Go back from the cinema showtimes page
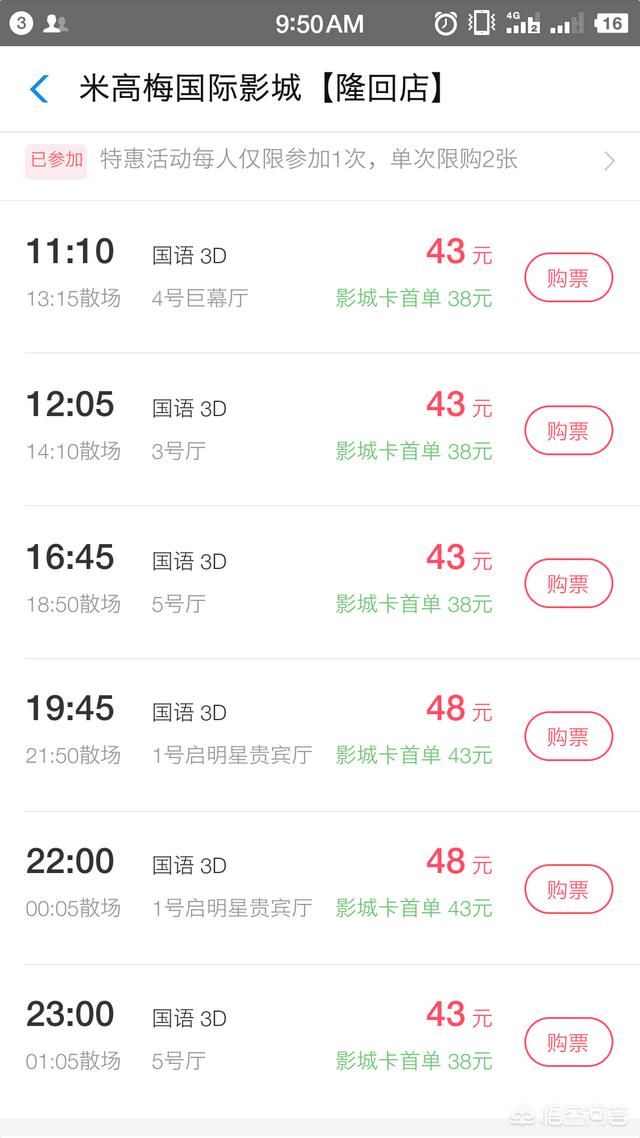This screenshot has height=1138, width=640. [x=39, y=89]
